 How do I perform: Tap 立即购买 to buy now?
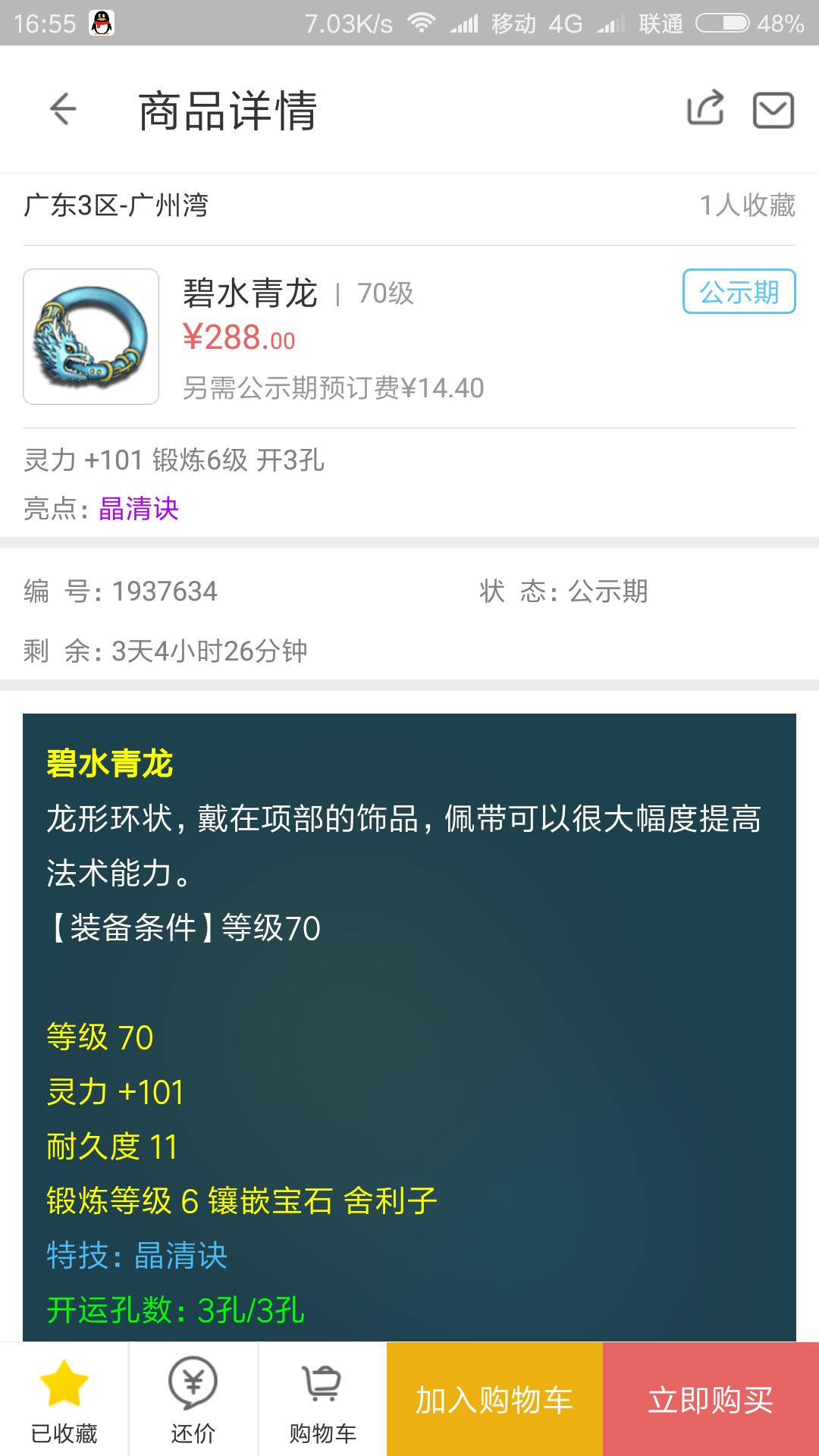(x=711, y=1399)
